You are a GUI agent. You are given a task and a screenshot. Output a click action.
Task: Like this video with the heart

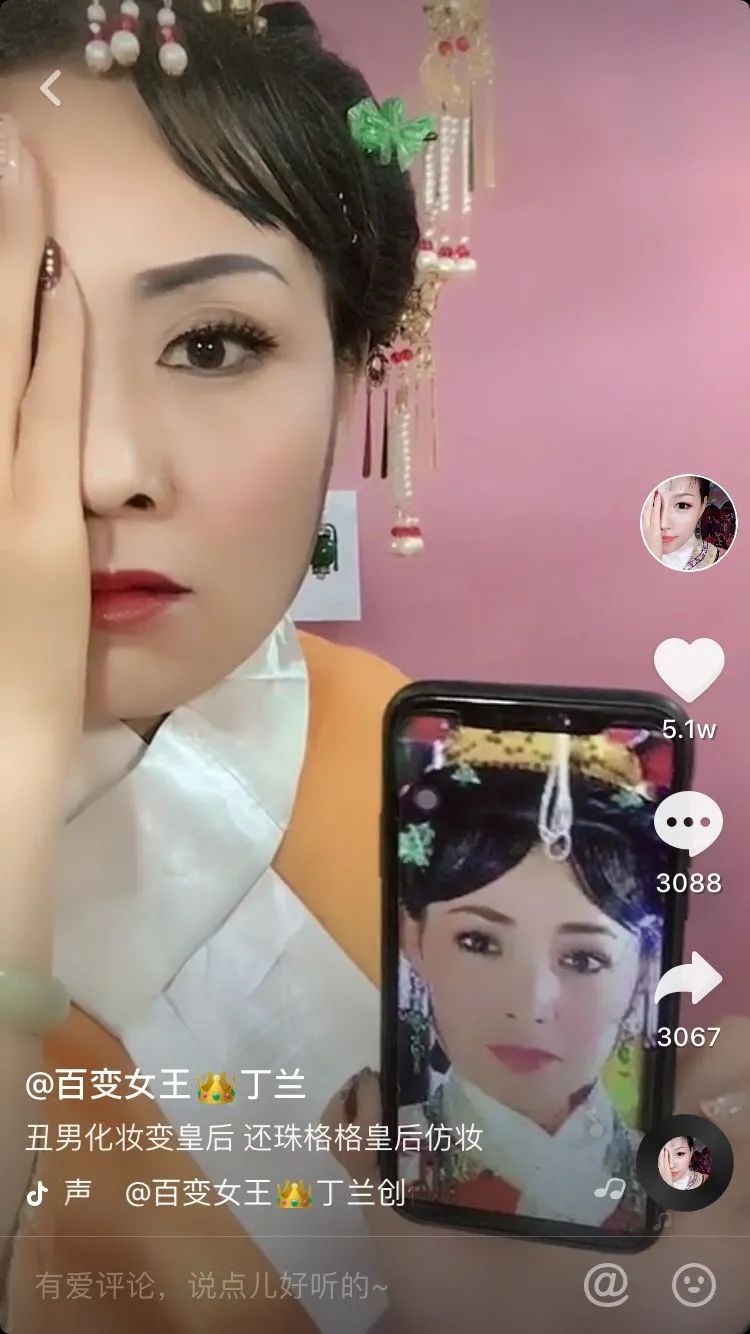[689, 670]
